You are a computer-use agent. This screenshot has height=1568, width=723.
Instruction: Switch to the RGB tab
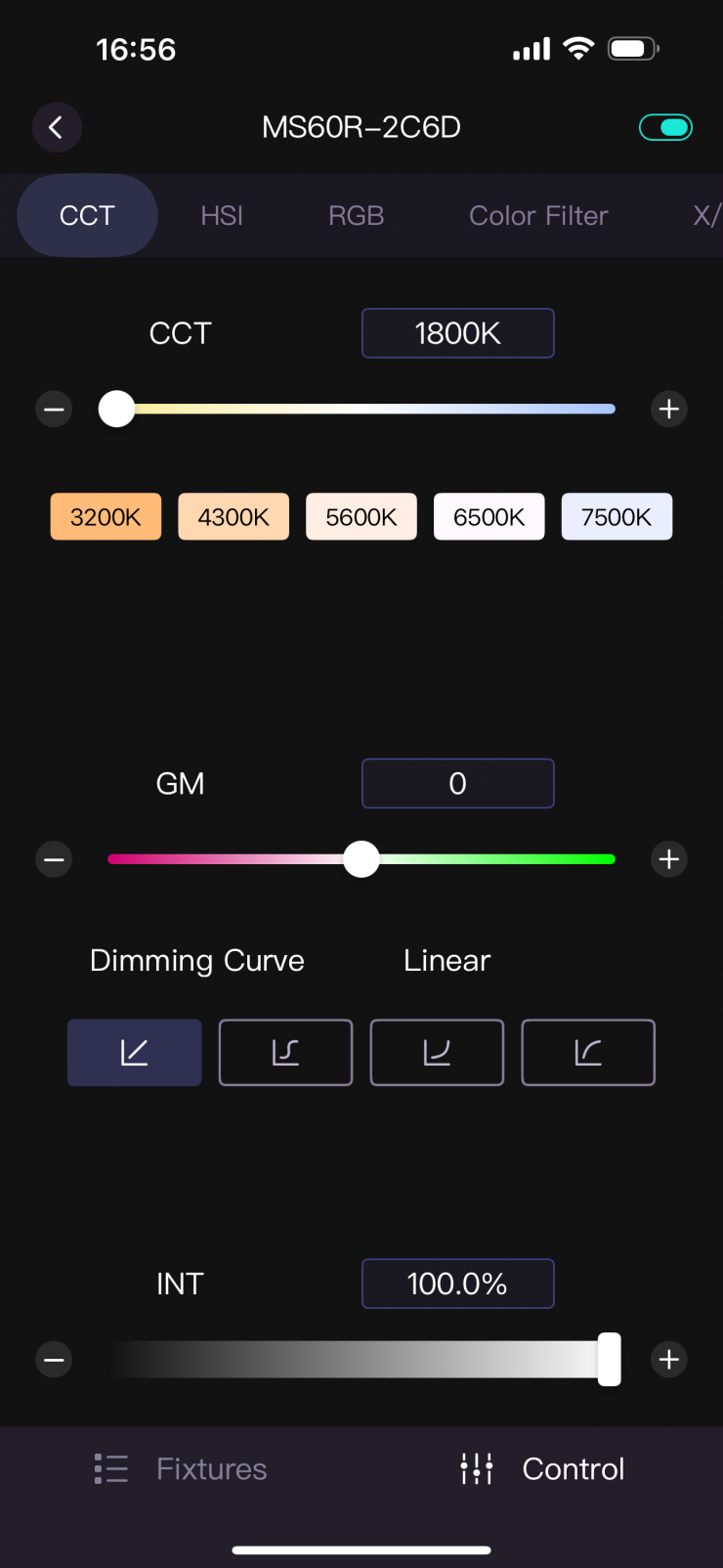(356, 216)
